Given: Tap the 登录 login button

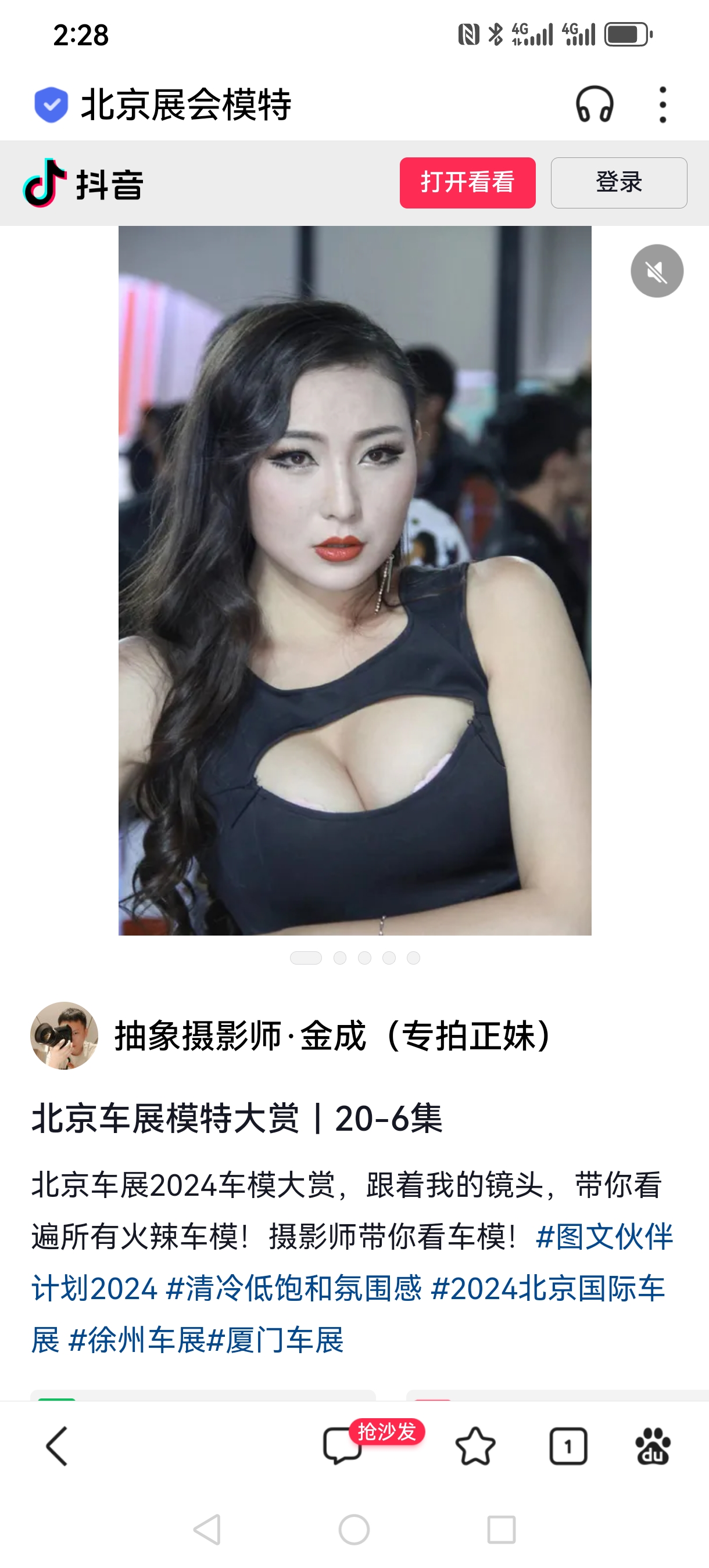Looking at the screenshot, I should coord(618,182).
